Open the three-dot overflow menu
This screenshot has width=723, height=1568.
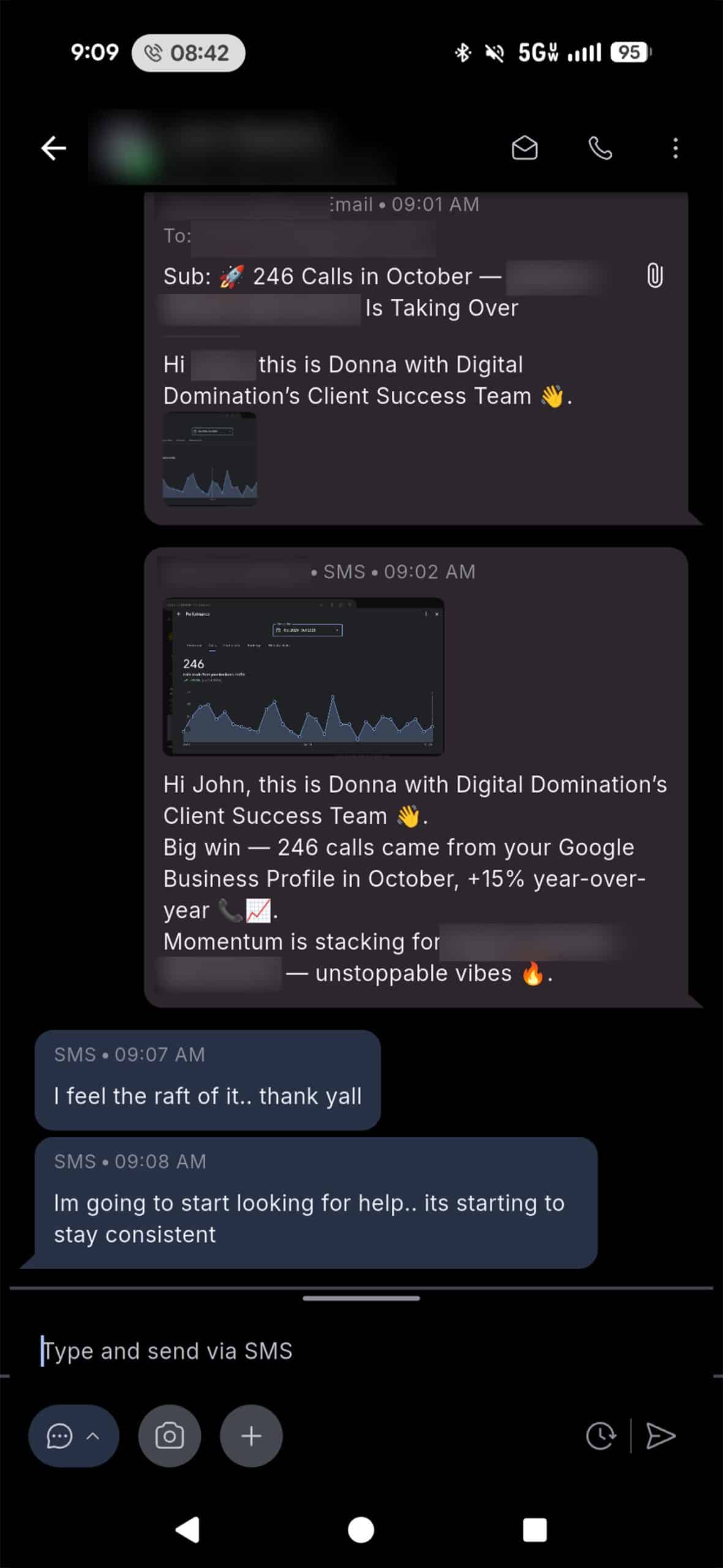tap(675, 148)
